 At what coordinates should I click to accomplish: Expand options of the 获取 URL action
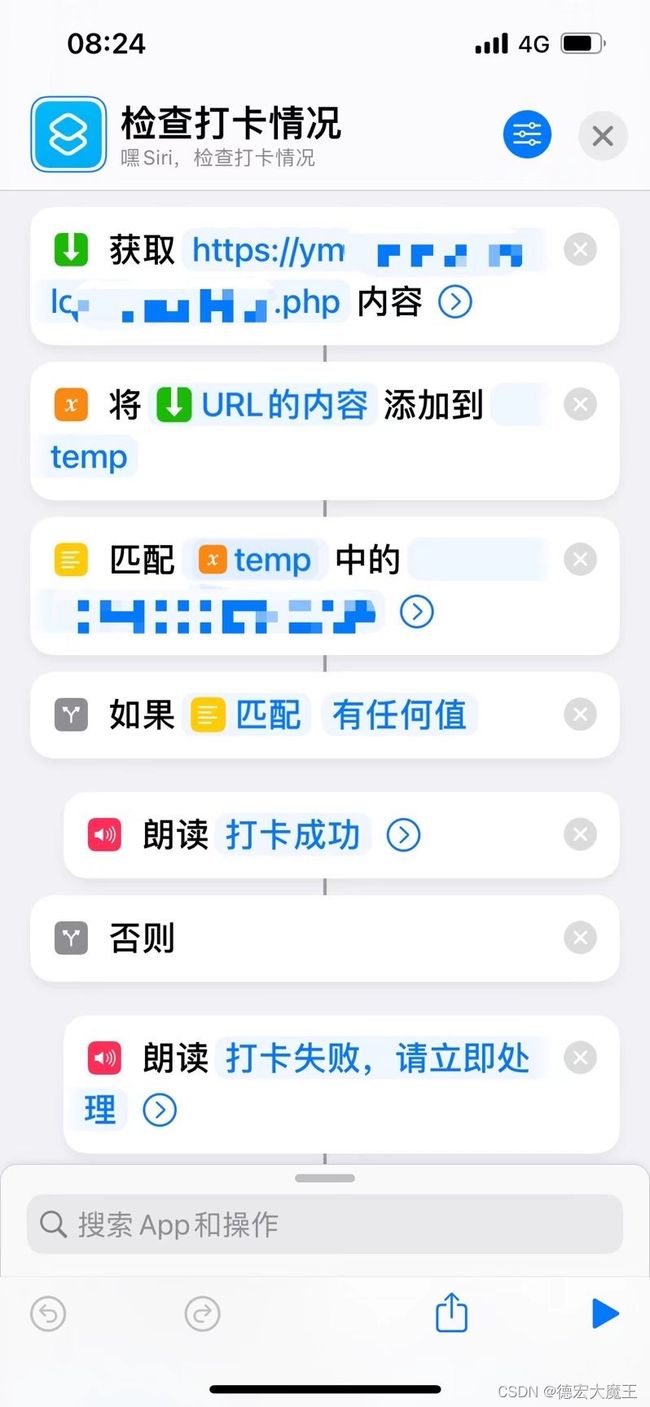(455, 302)
